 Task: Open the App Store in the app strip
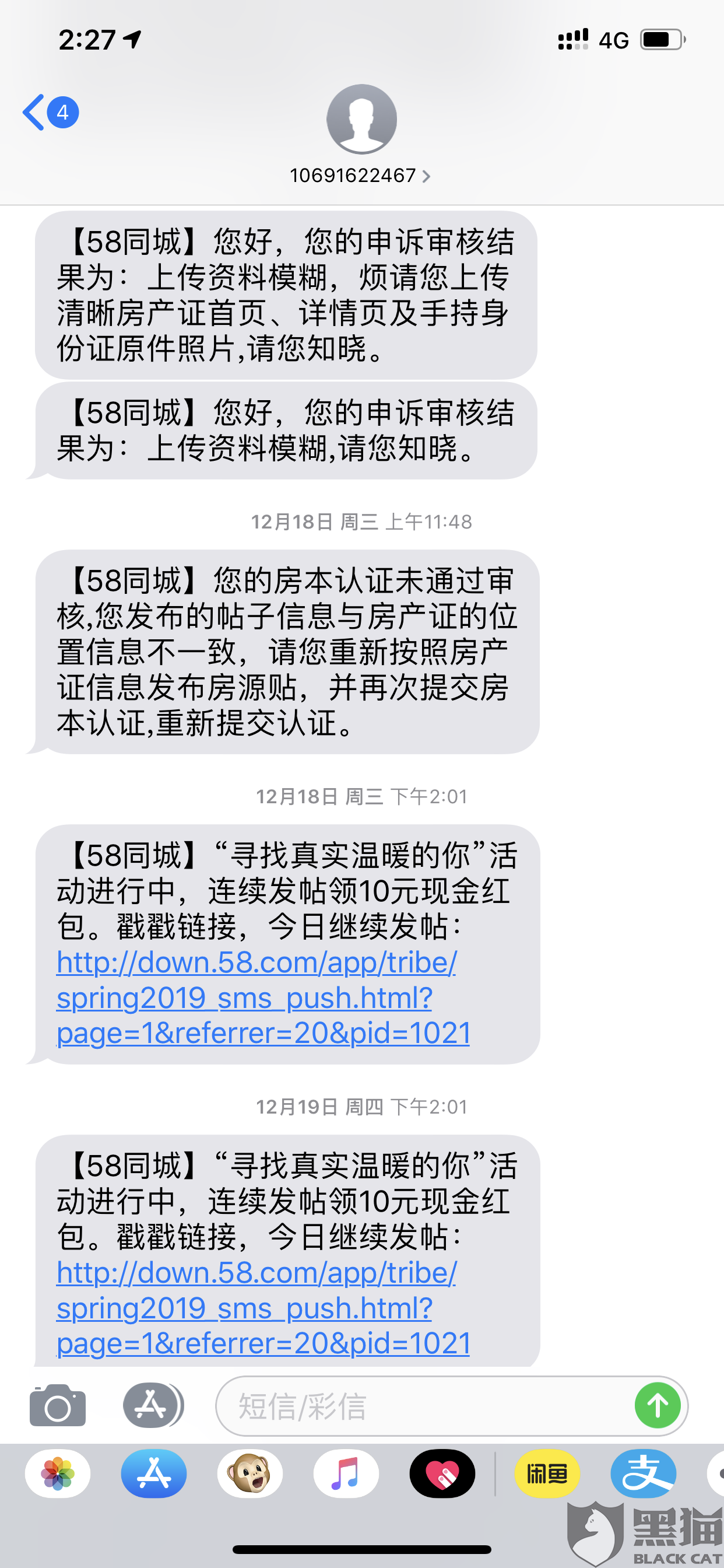[154, 1473]
